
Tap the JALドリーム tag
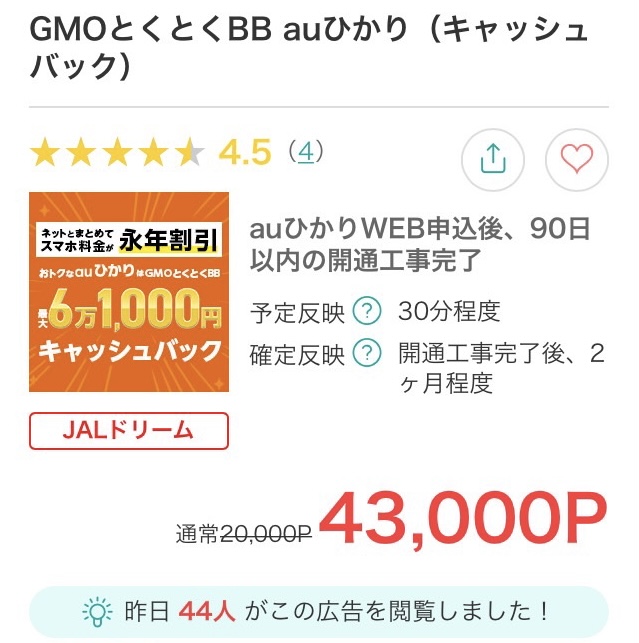129,431
